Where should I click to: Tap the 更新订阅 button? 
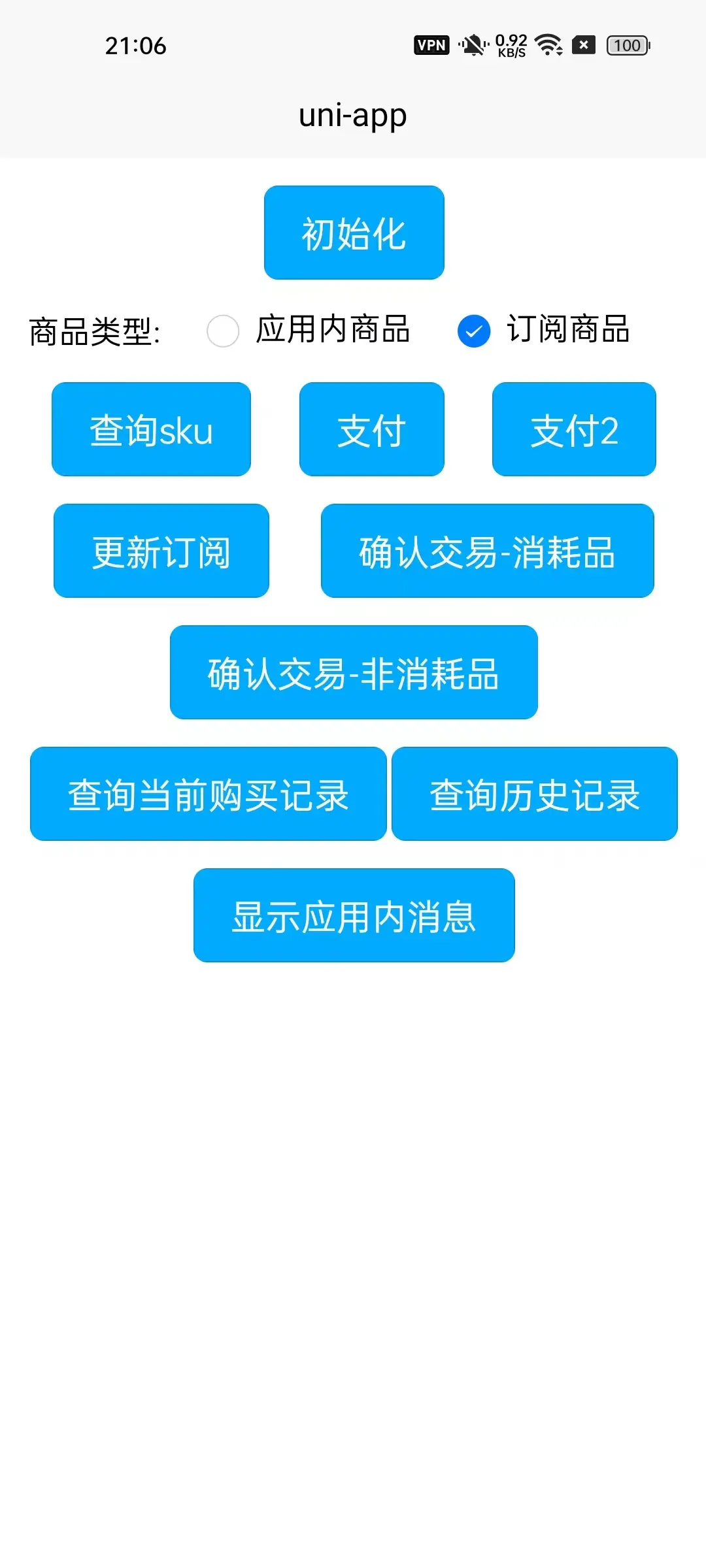[x=161, y=551]
